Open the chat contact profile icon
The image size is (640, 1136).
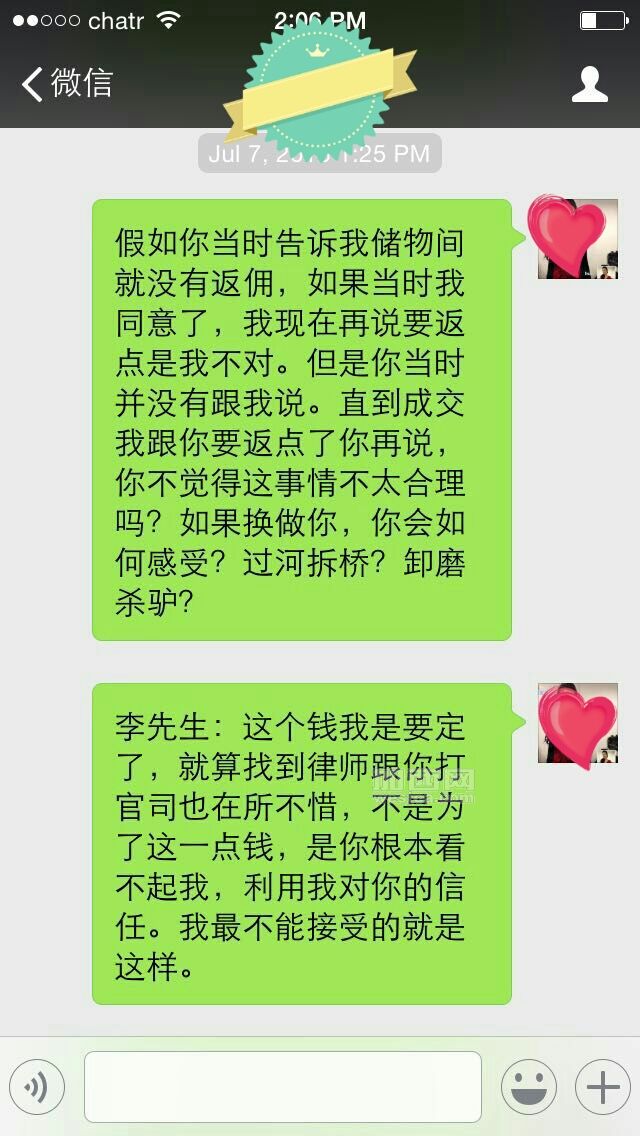click(x=589, y=84)
